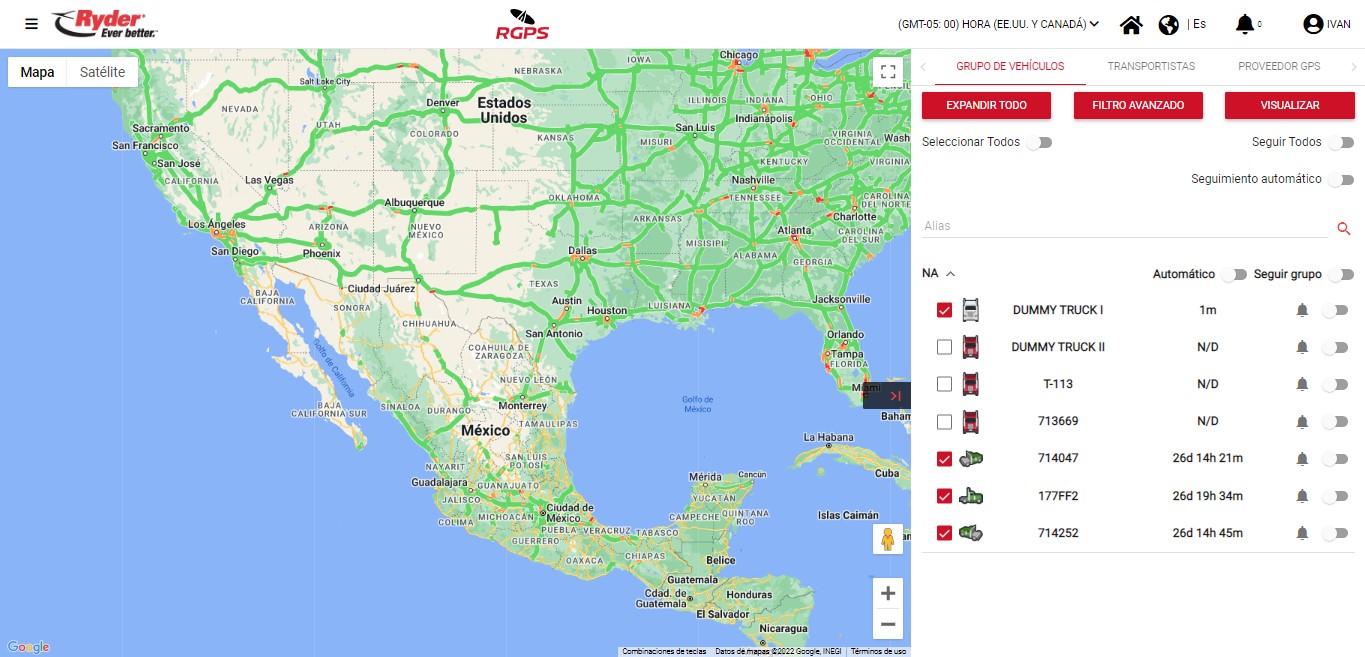Tap the Expandir Todo button
This screenshot has height=657, width=1365.
tap(986, 105)
